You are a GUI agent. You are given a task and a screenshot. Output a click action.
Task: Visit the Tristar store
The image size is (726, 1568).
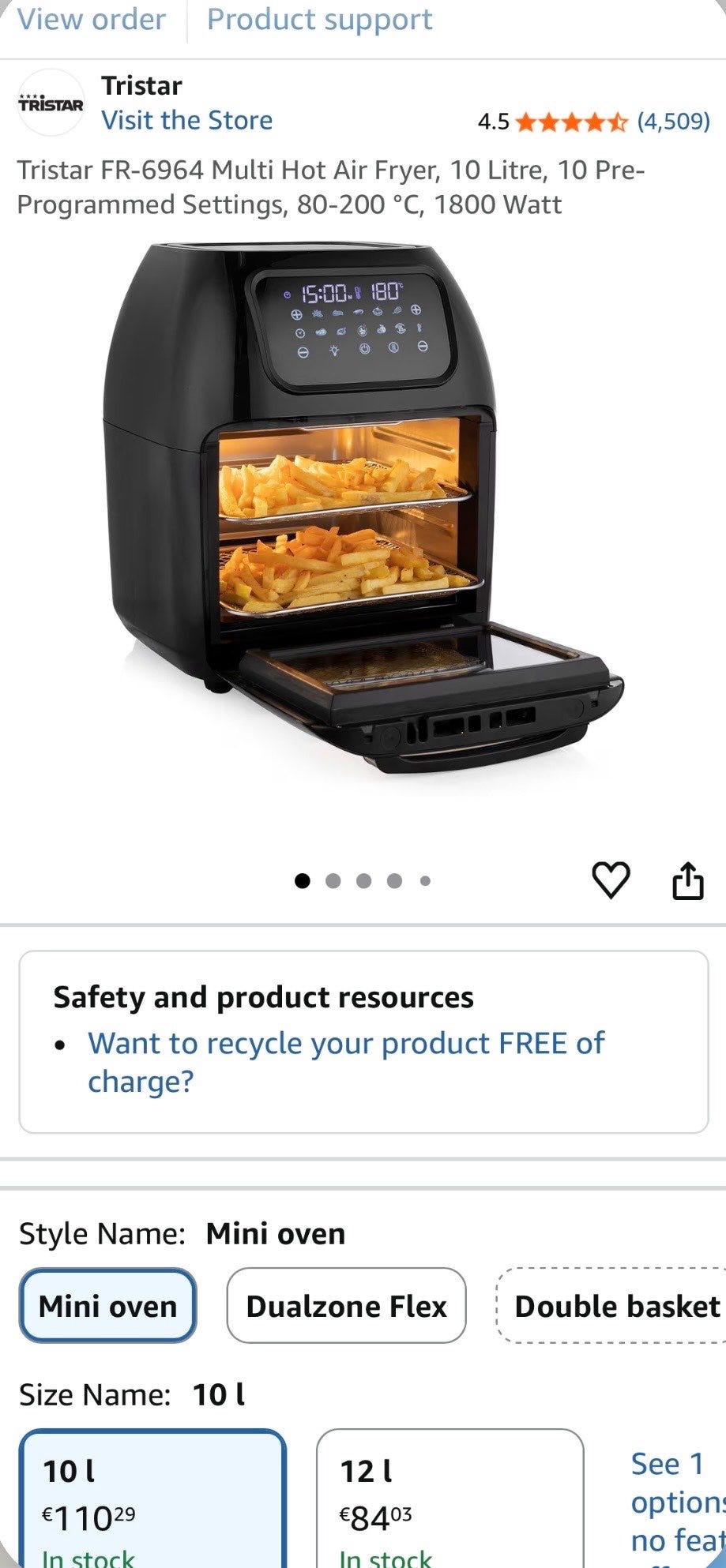[186, 120]
